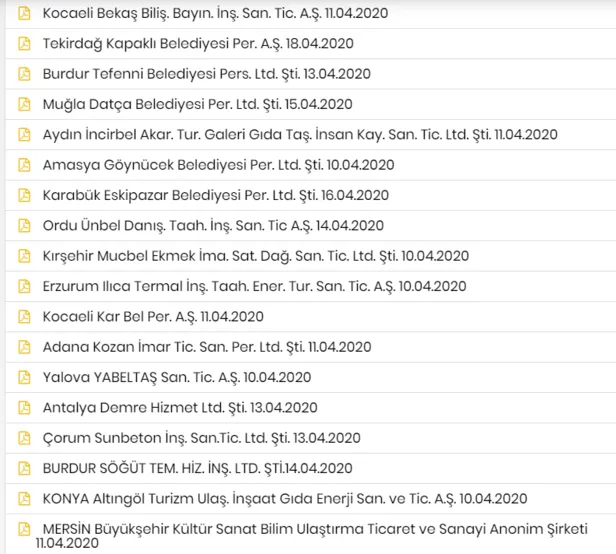
Task: Open MERSİN Büyükşehir Kültür Sanat document
Action: coord(315,529)
